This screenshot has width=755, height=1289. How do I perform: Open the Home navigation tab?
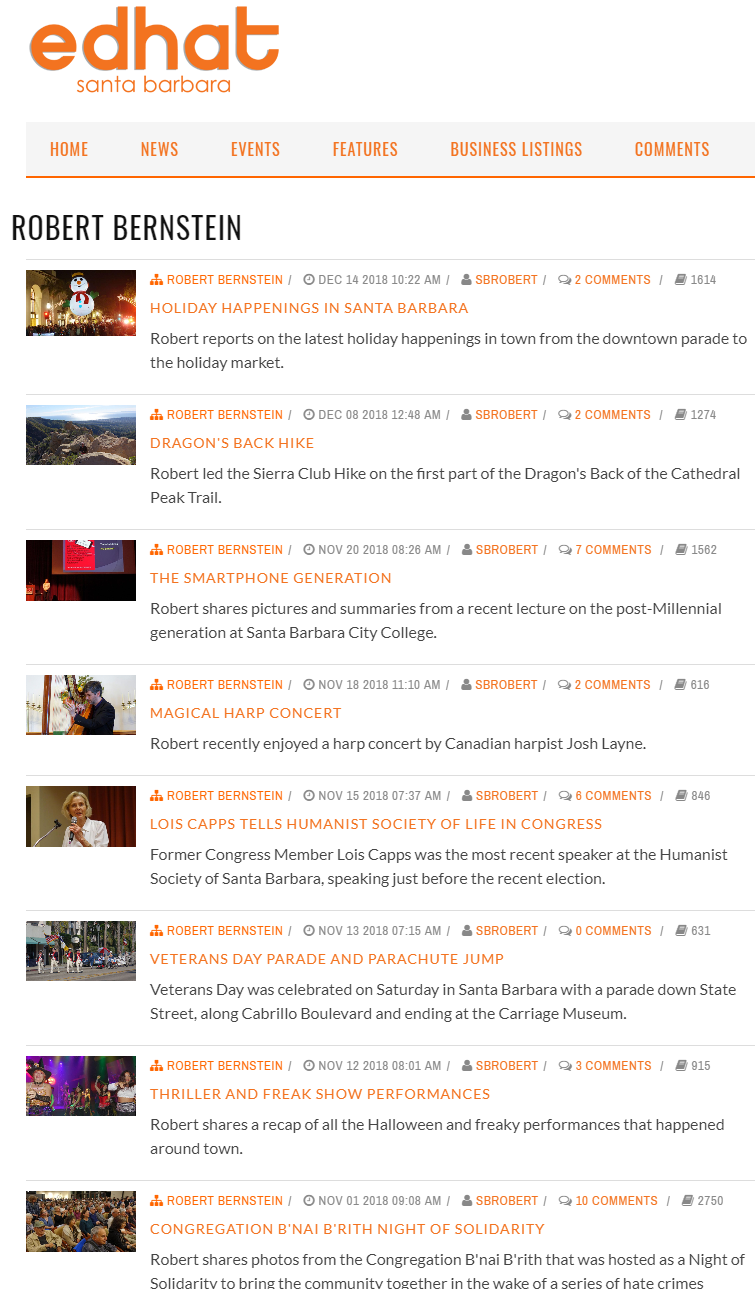[x=69, y=149]
